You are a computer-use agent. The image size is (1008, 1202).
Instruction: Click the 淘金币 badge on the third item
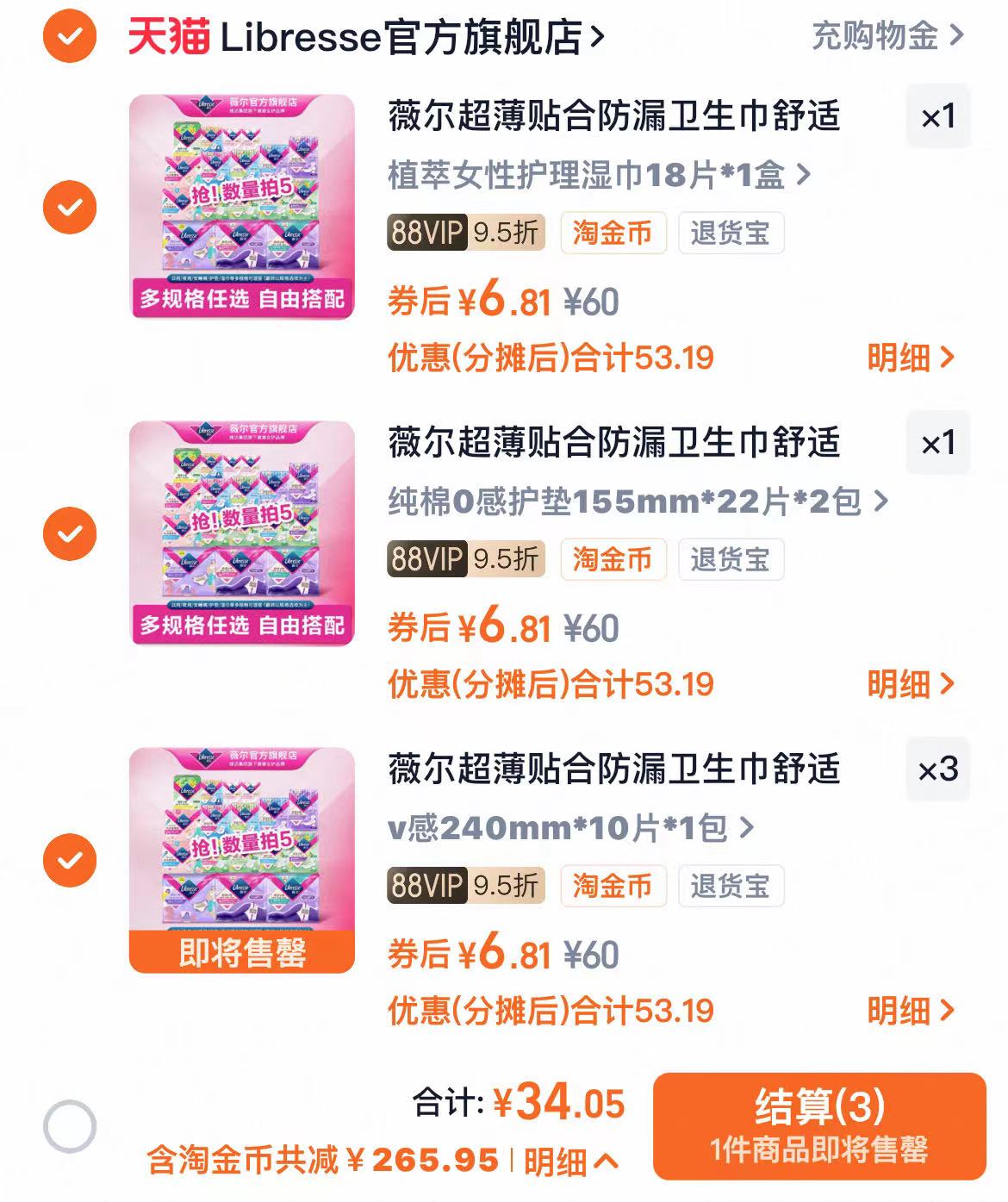point(613,885)
